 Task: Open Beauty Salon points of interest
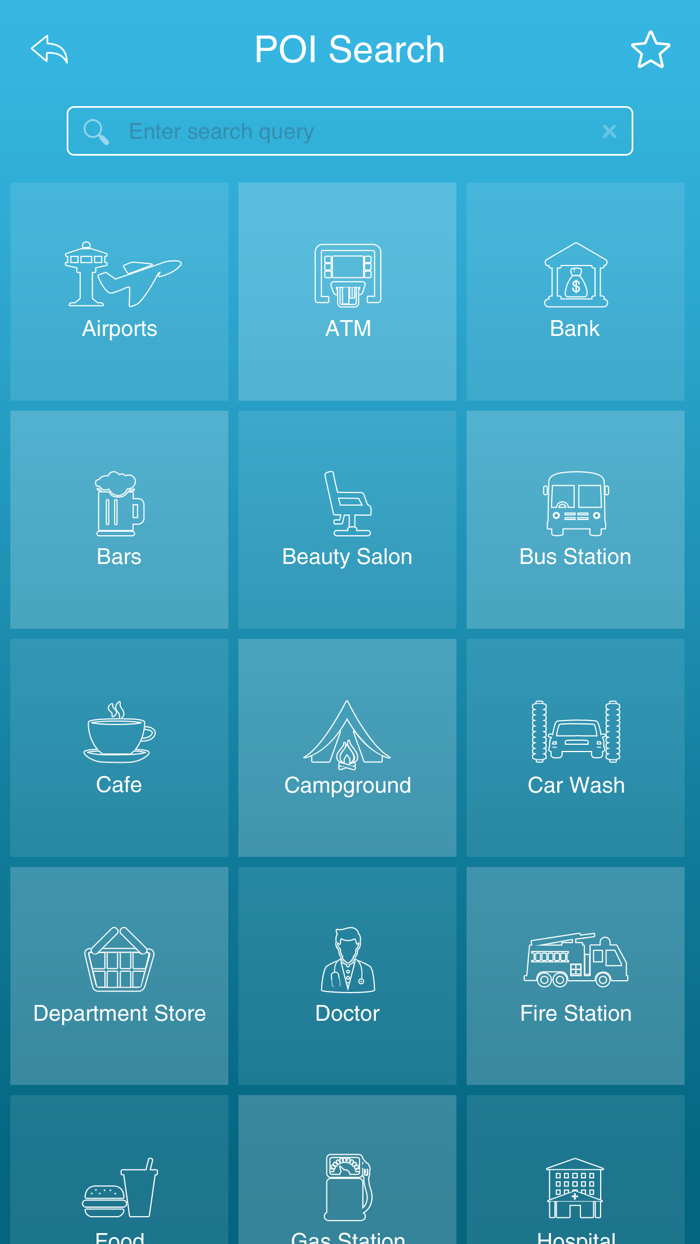[x=347, y=519]
